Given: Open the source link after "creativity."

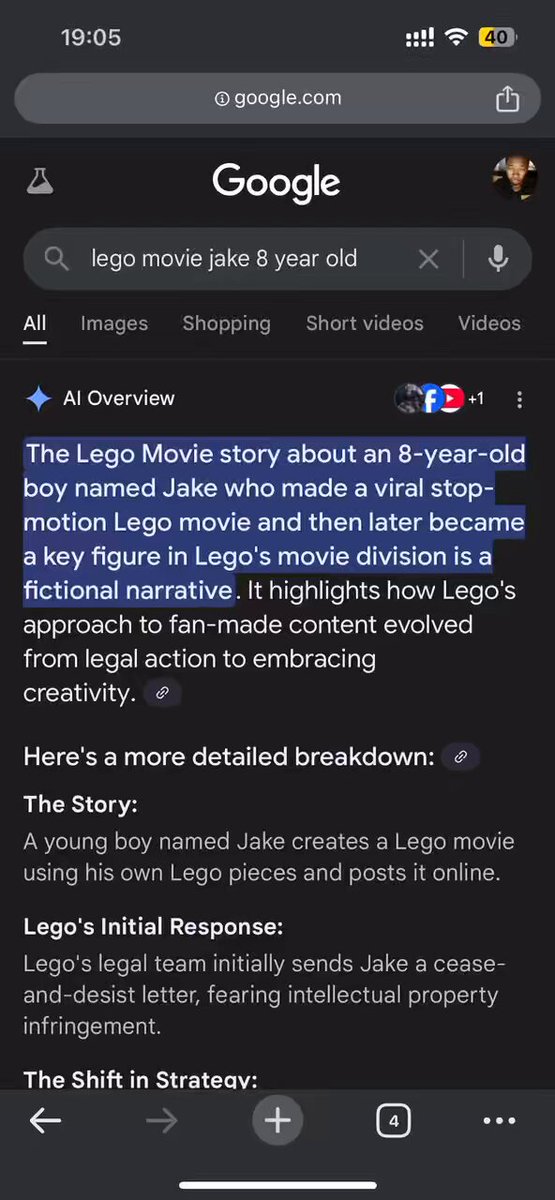Looking at the screenshot, I should pyautogui.click(x=162, y=692).
